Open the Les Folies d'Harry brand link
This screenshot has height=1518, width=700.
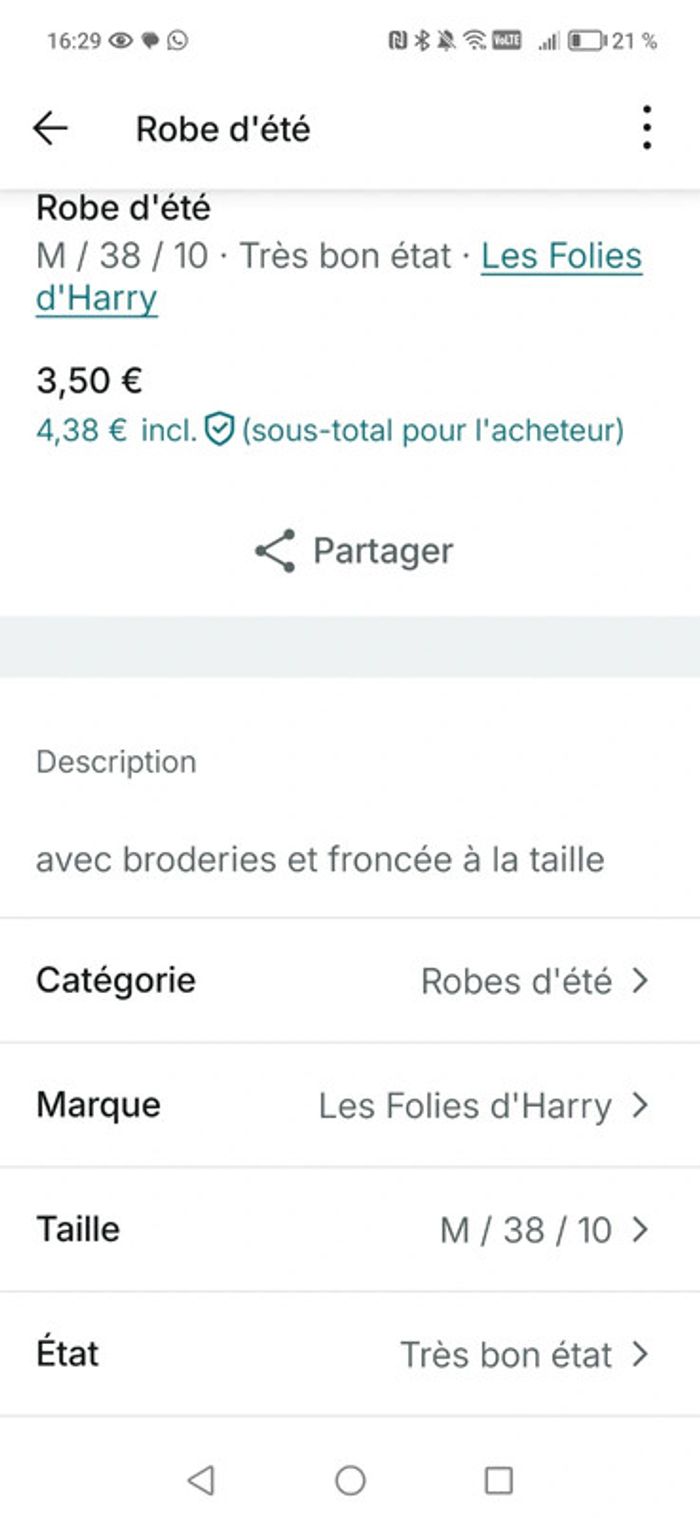coord(560,257)
